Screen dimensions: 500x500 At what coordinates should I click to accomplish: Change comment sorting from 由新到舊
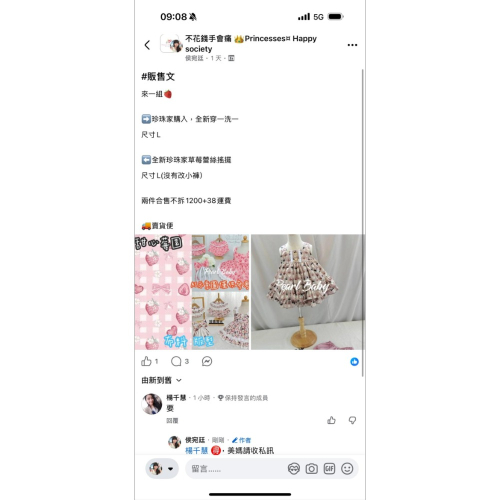pyautogui.click(x=161, y=380)
